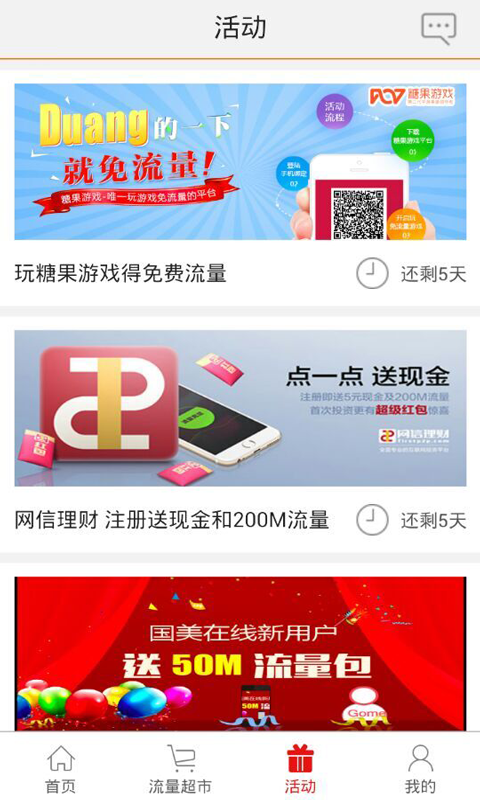Switch to the 首页 tab
Screen dimensions: 480x800
click(60, 769)
